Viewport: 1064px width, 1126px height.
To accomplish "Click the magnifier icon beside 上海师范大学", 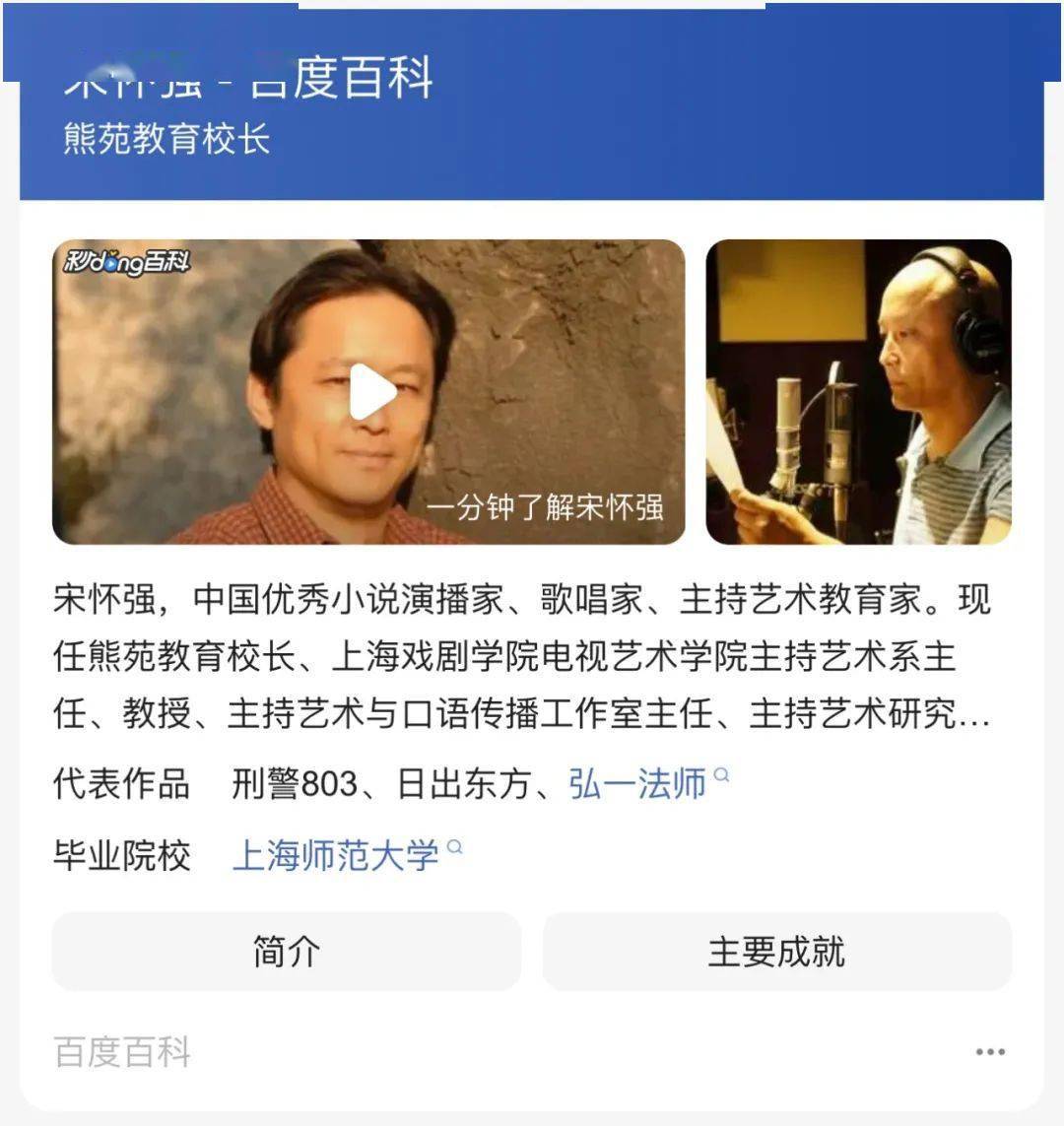I will [455, 848].
